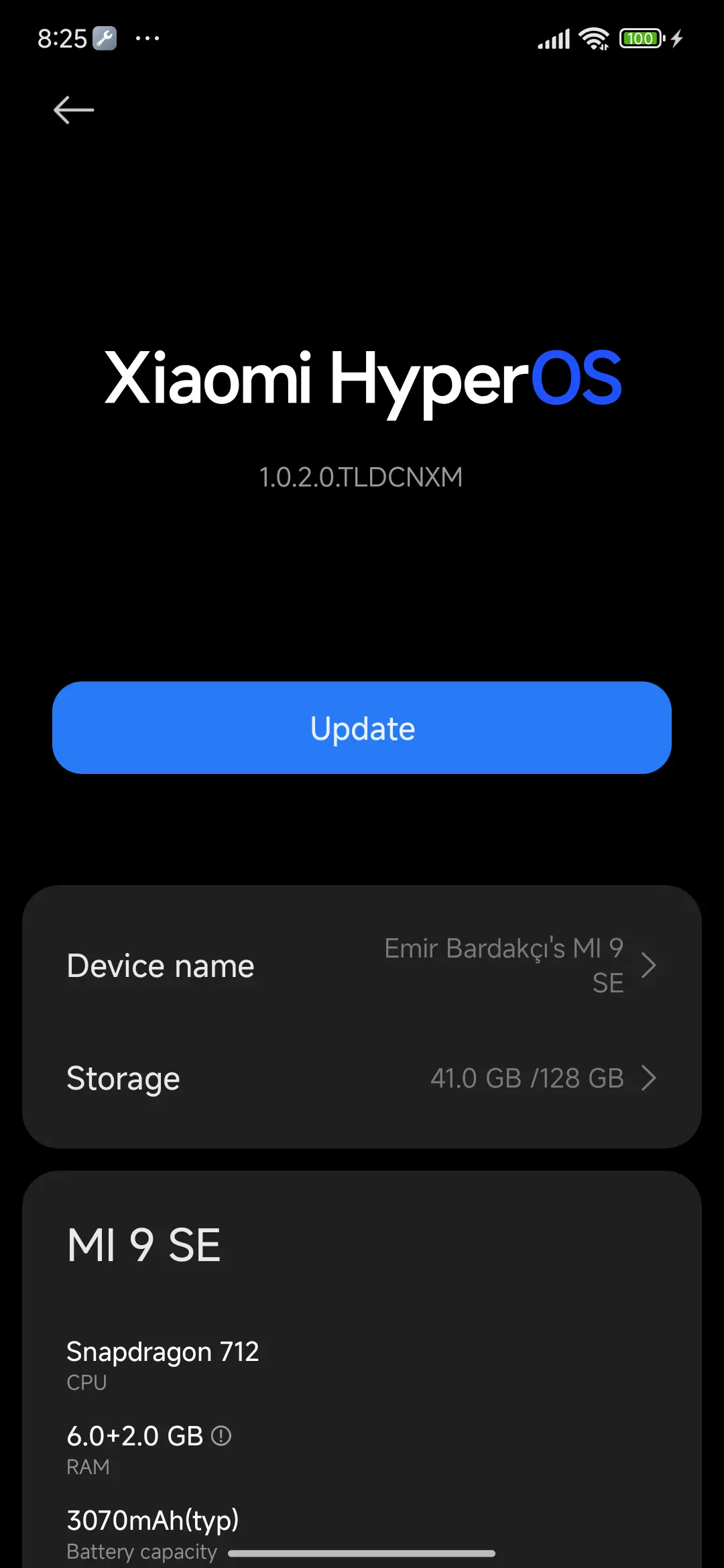Tap the ellipsis icon near the clock

[x=147, y=39]
